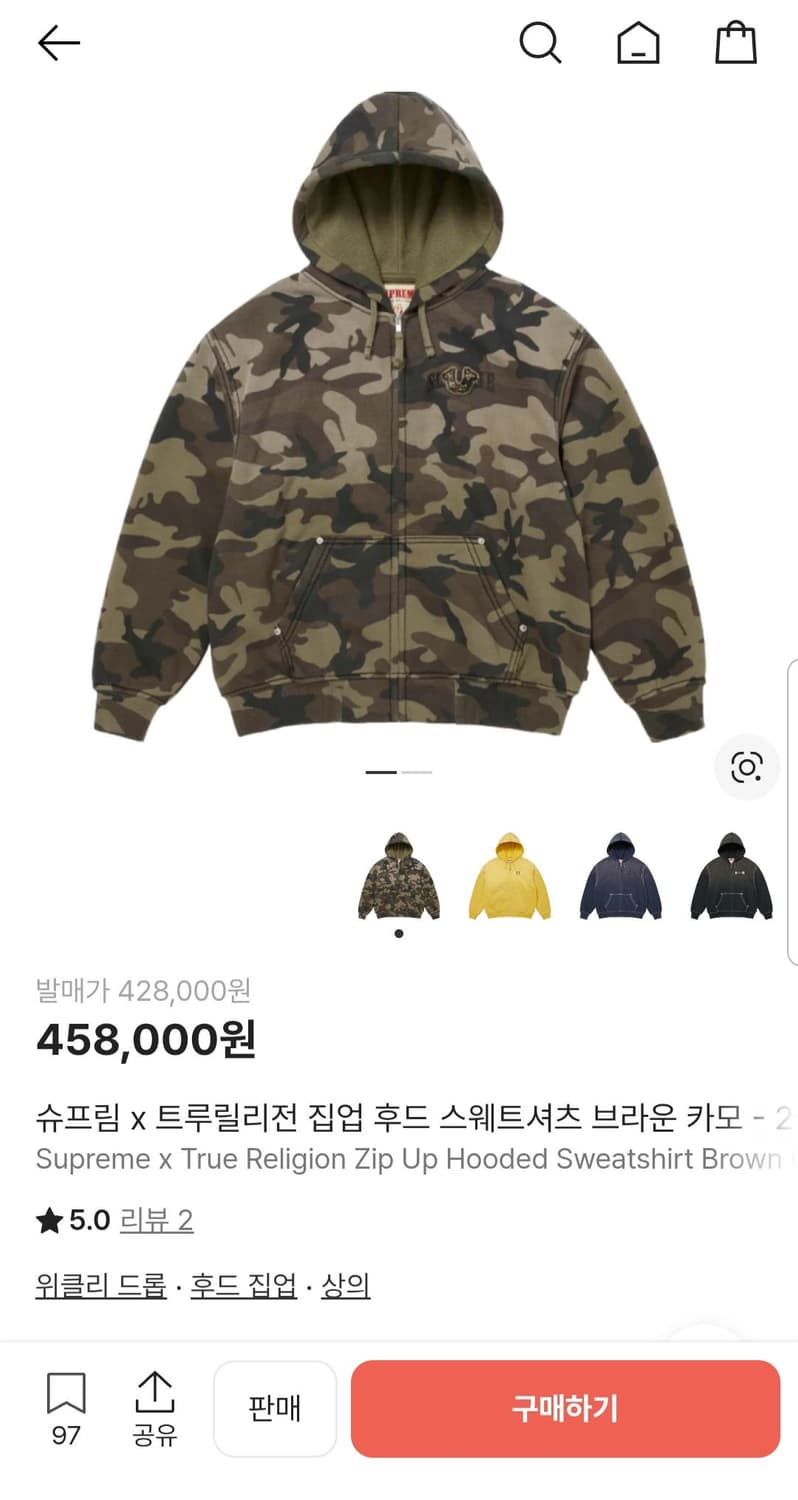Select the camo hoodie color thumbnail
798x1500 pixels.
398,874
